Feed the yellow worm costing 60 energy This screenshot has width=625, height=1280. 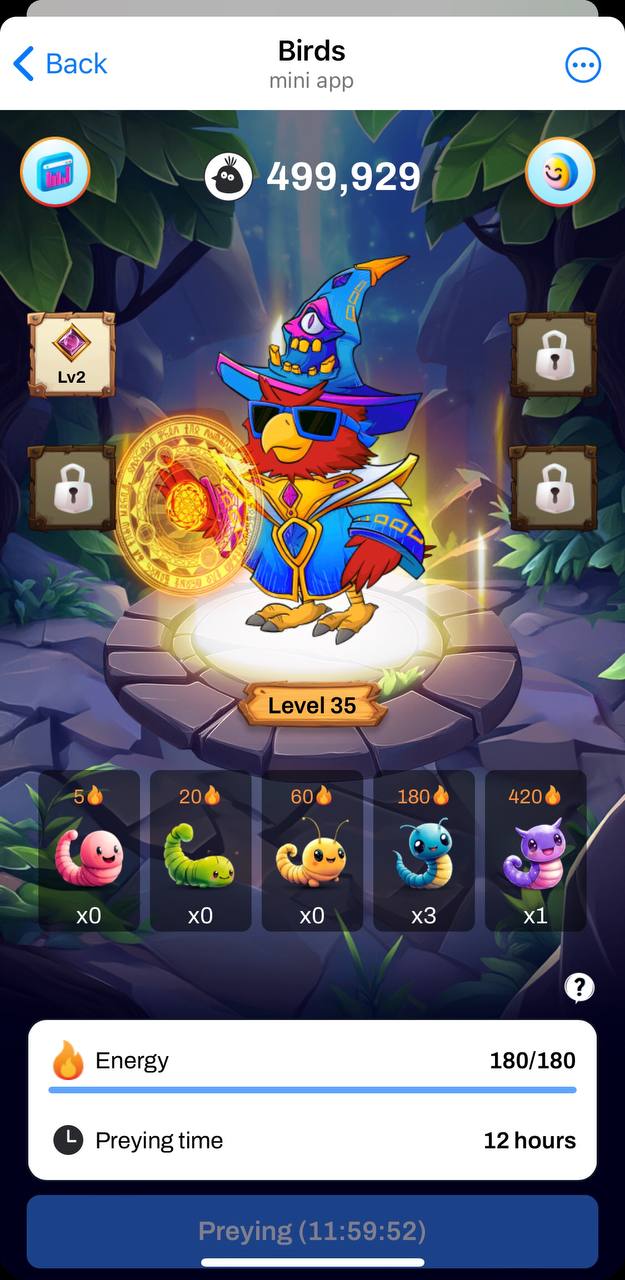tap(312, 851)
